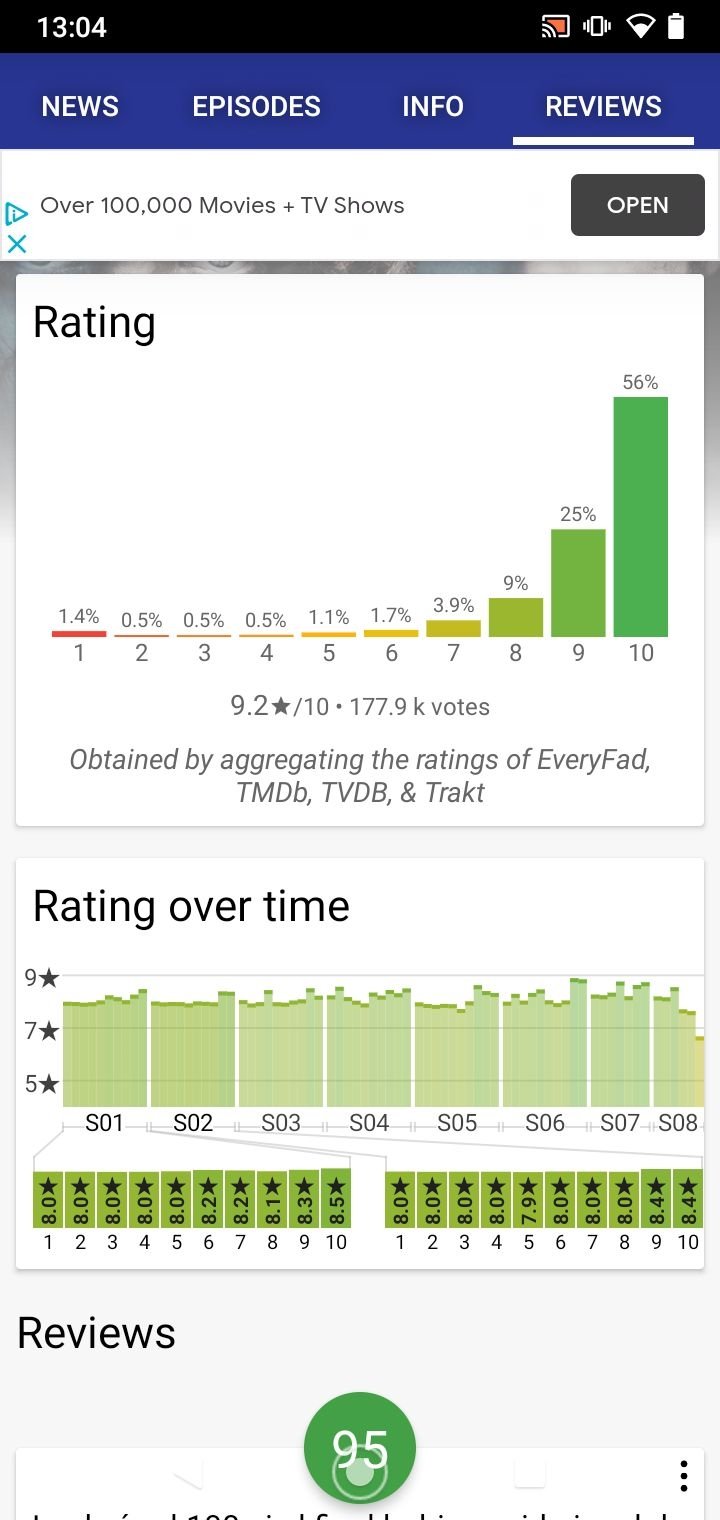This screenshot has width=720, height=1520.
Task: Tap the green 95 score button
Action: click(x=360, y=1448)
